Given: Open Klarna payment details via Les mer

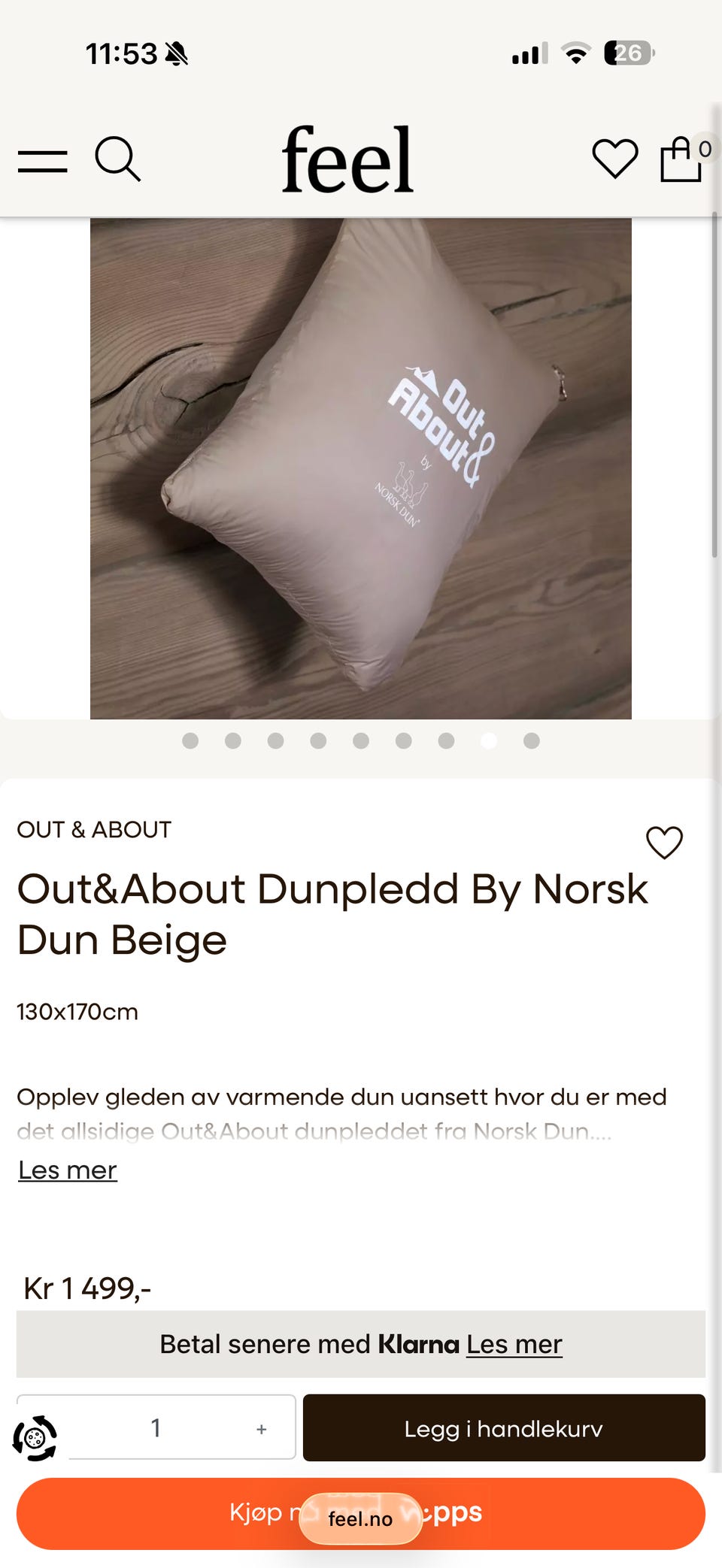Looking at the screenshot, I should 514,1343.
